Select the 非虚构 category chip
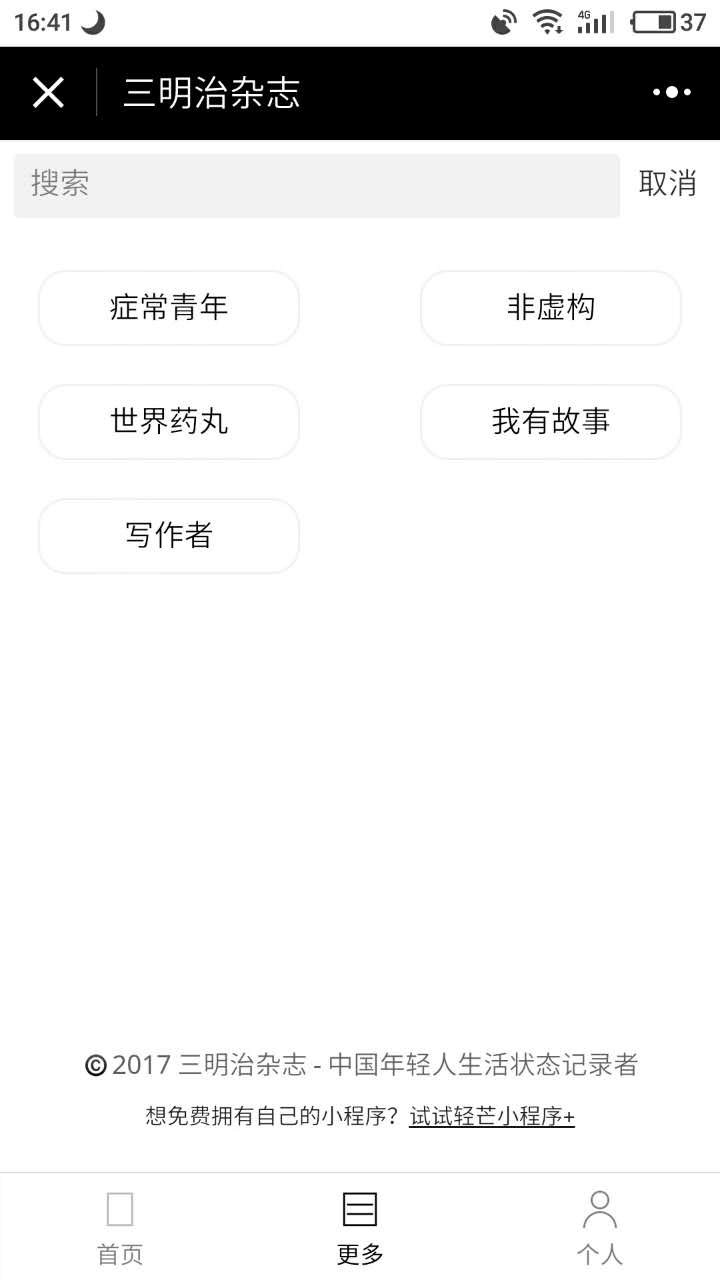The width and height of the screenshot is (720, 1280). (551, 308)
